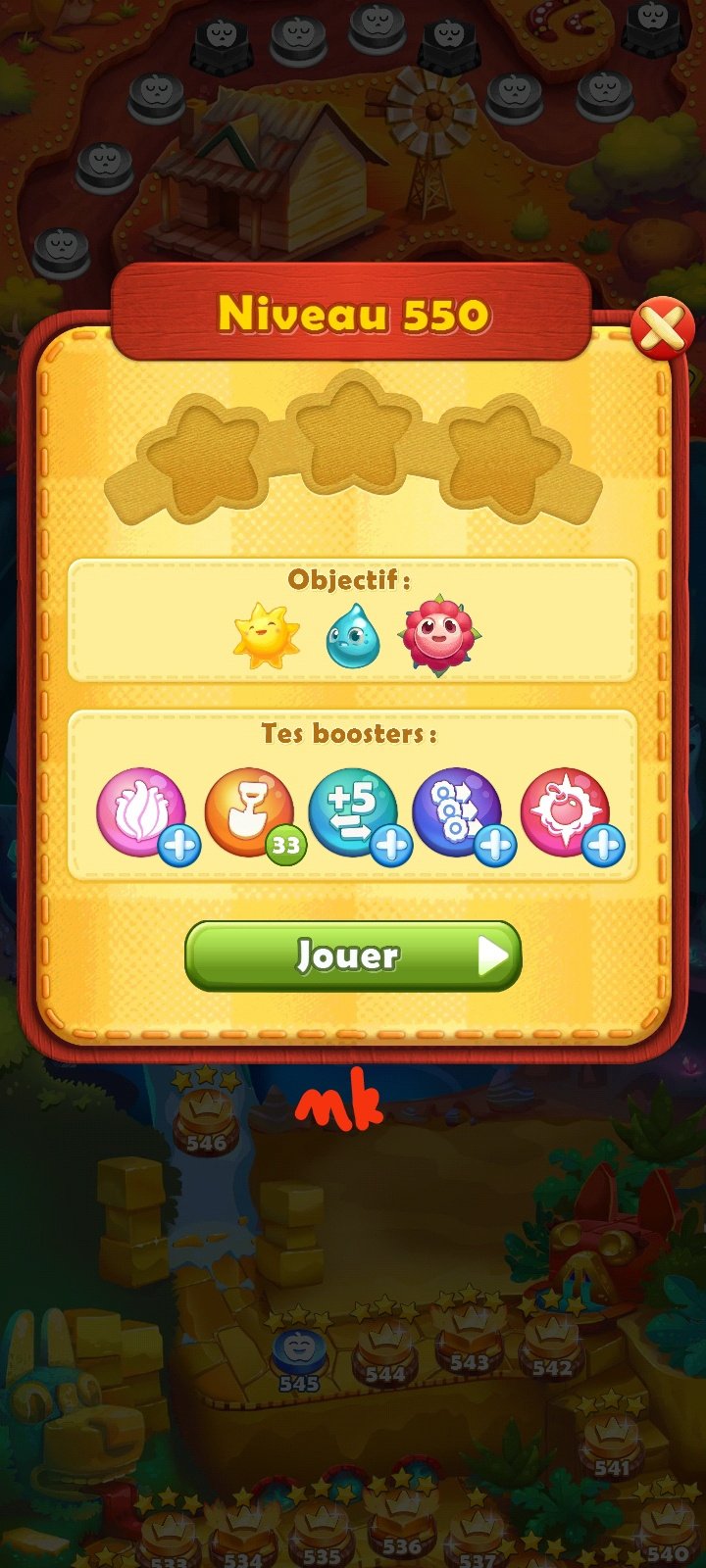706x1568 pixels.
Task: Select the red bomb booster
Action: pyautogui.click(x=565, y=811)
